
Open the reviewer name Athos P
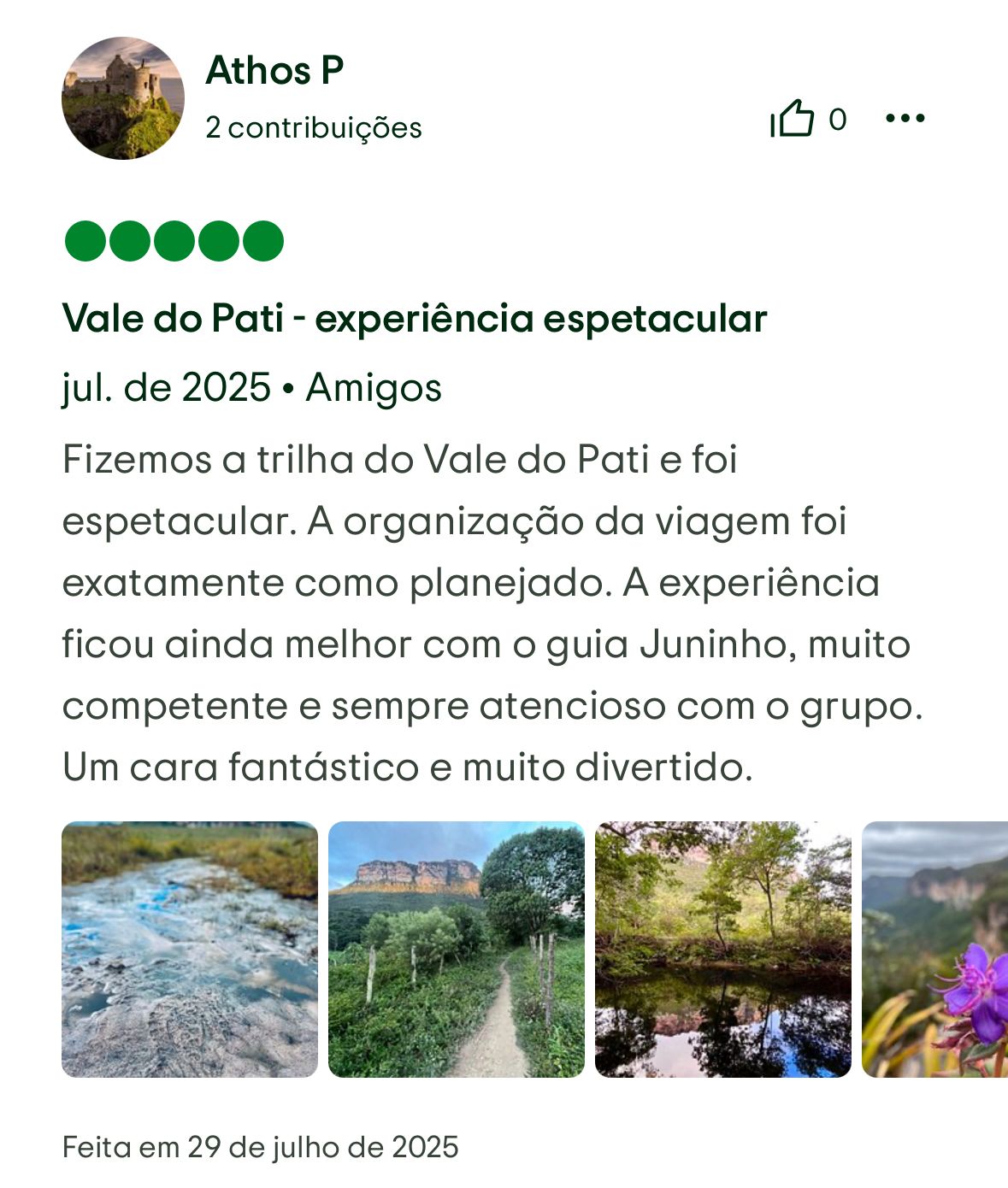[x=274, y=70]
